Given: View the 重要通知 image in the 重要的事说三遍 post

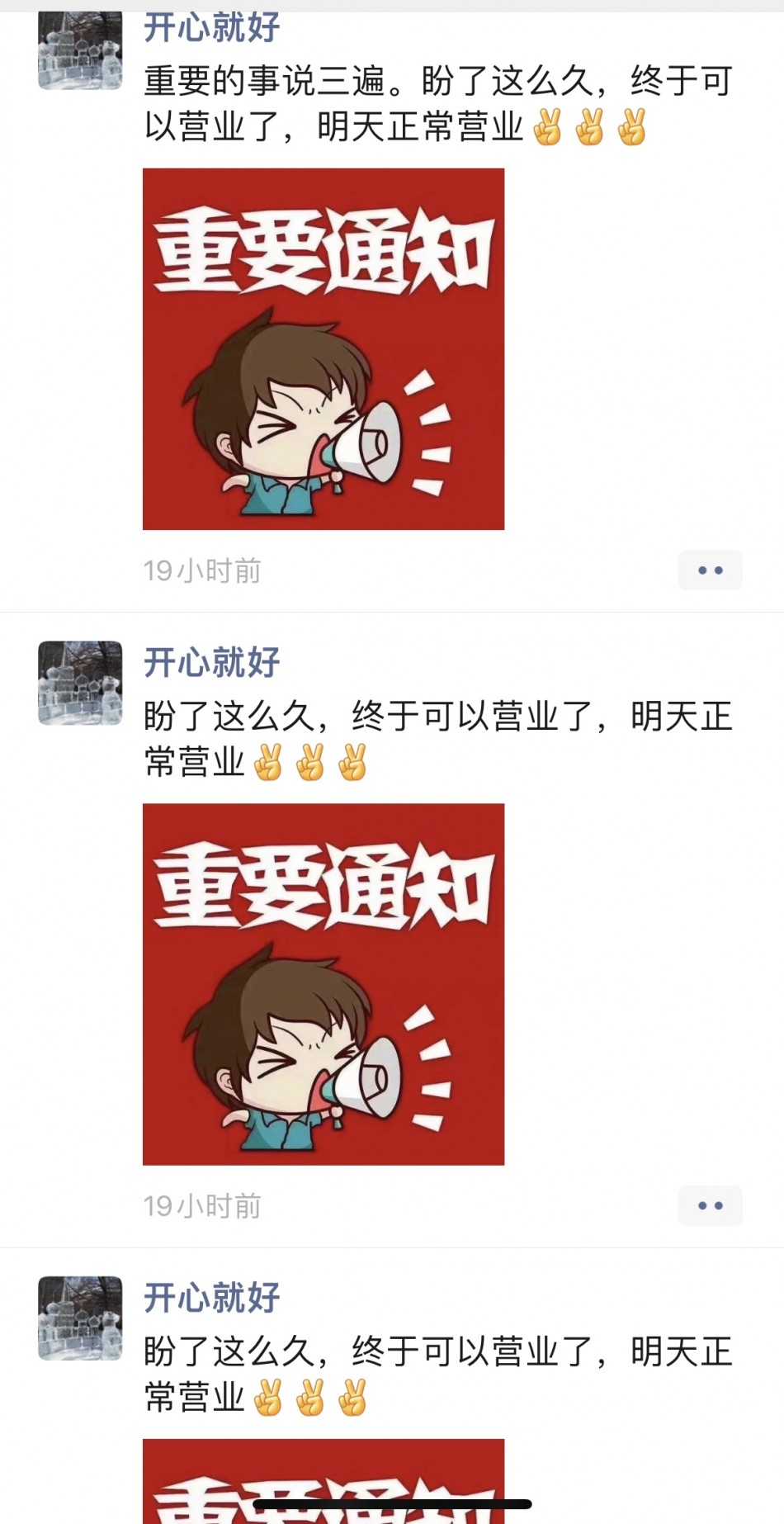Looking at the screenshot, I should coord(324,349).
